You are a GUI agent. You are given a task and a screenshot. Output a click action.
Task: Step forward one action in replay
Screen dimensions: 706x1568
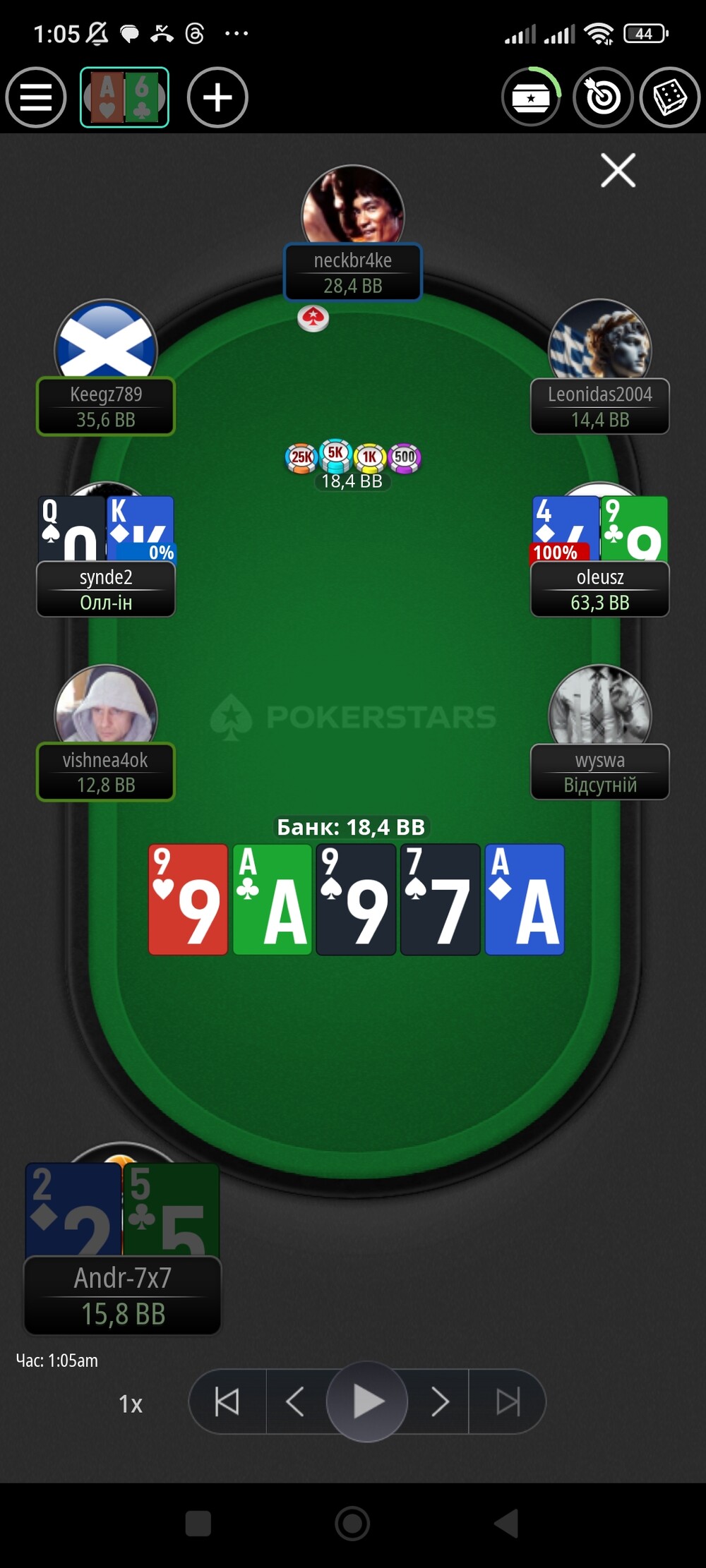[439, 1401]
